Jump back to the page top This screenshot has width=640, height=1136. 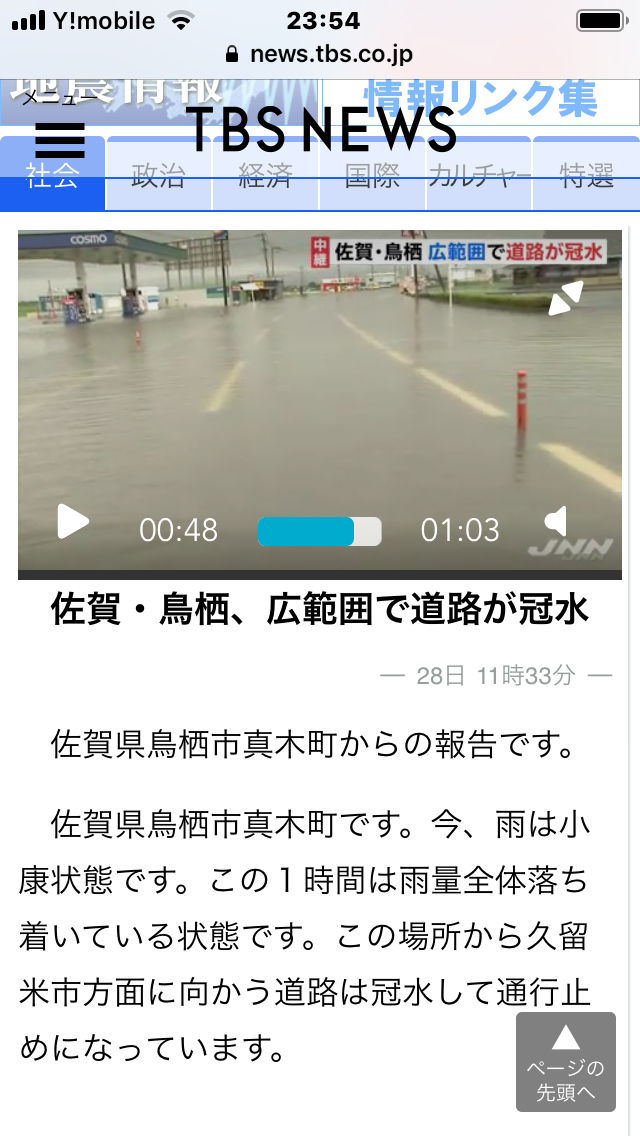[x=565, y=1061]
